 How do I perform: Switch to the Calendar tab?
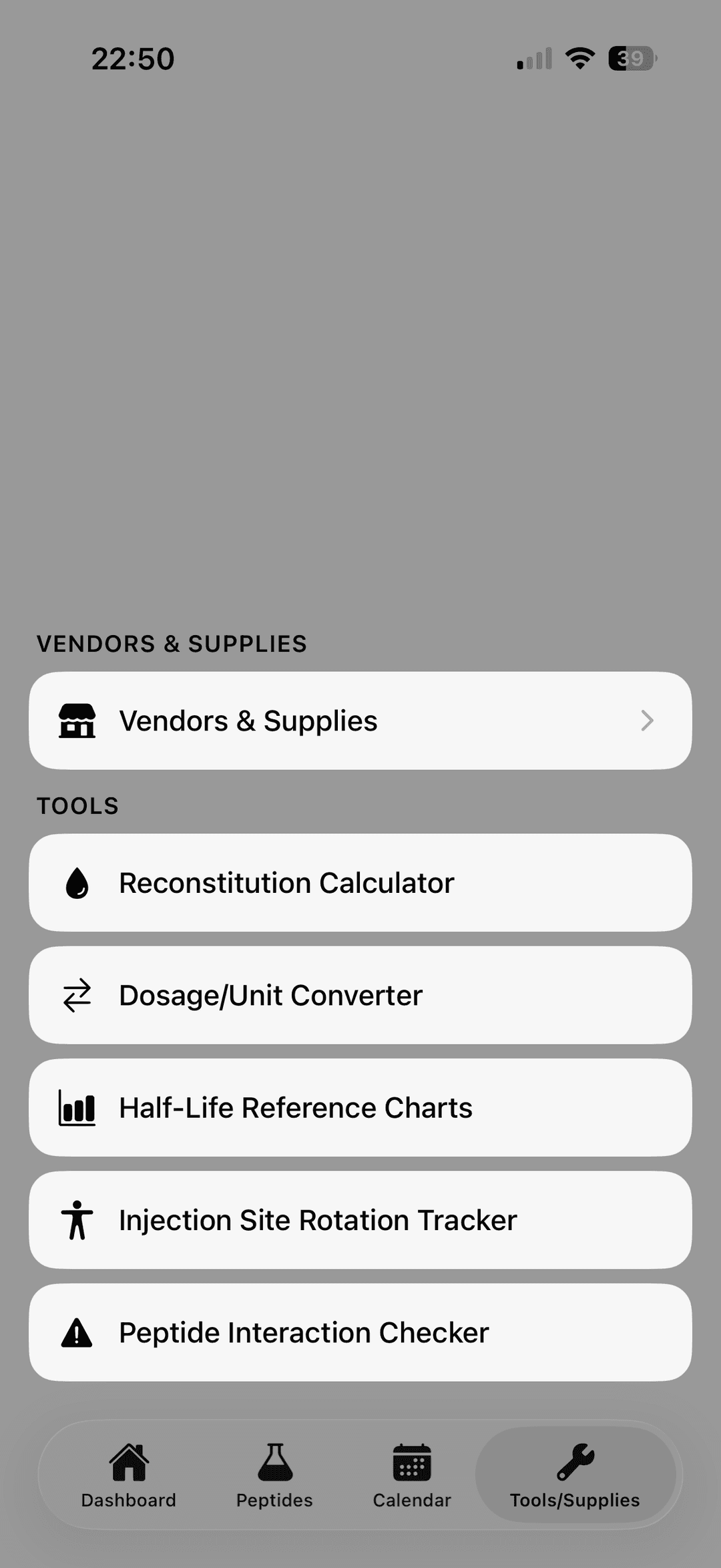412,1475
